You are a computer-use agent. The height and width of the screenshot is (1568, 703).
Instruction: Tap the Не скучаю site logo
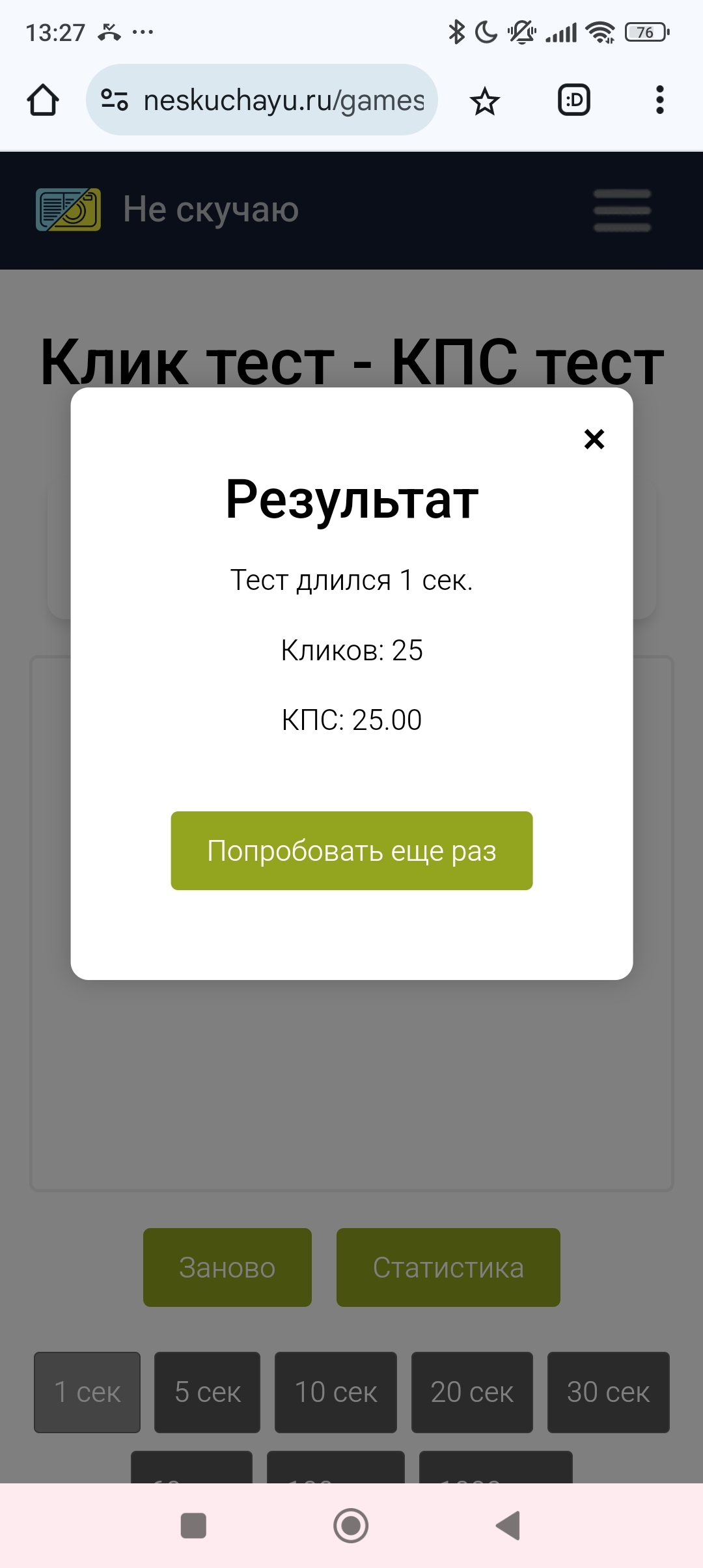click(167, 210)
